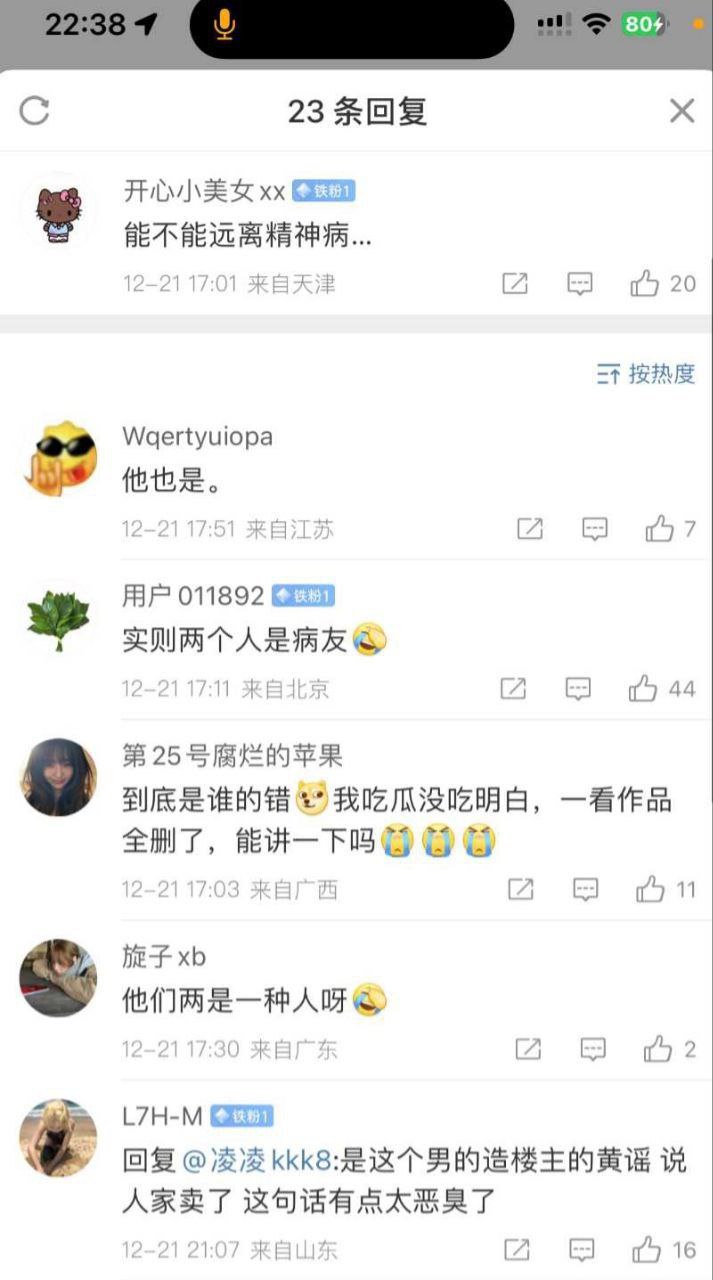Open L7H-M's profile avatar

[x=58, y=1137]
